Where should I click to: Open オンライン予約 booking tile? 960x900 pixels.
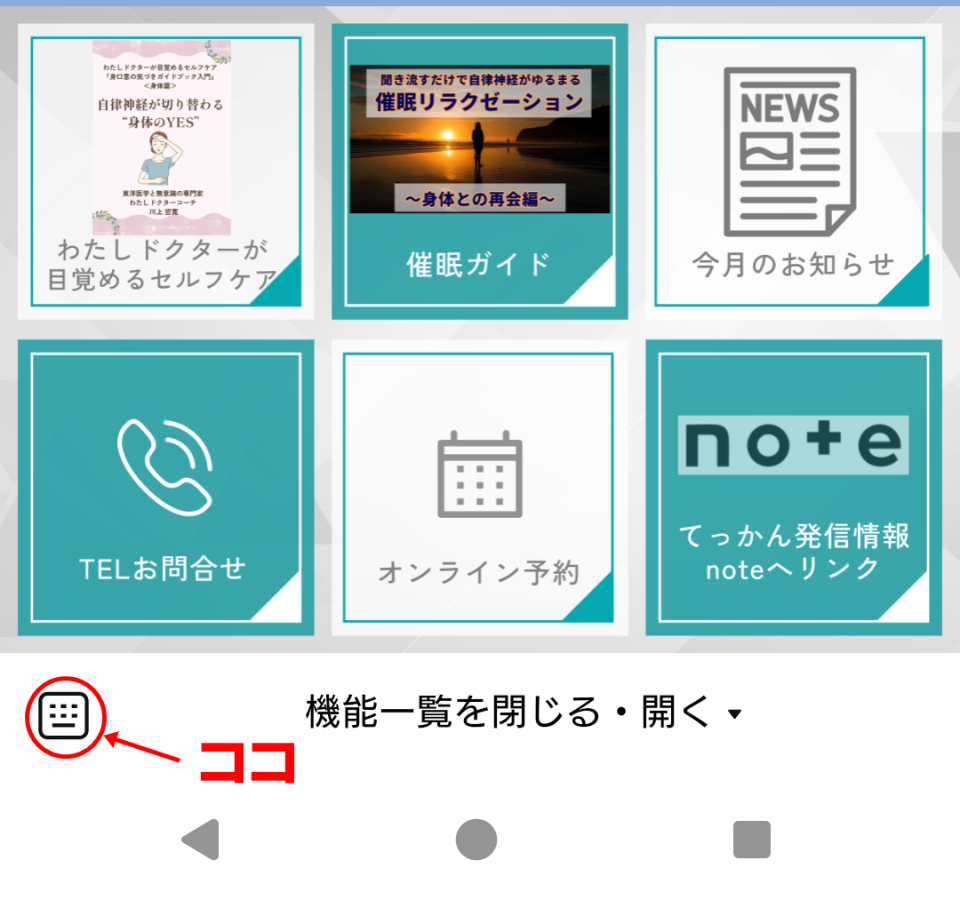479,487
